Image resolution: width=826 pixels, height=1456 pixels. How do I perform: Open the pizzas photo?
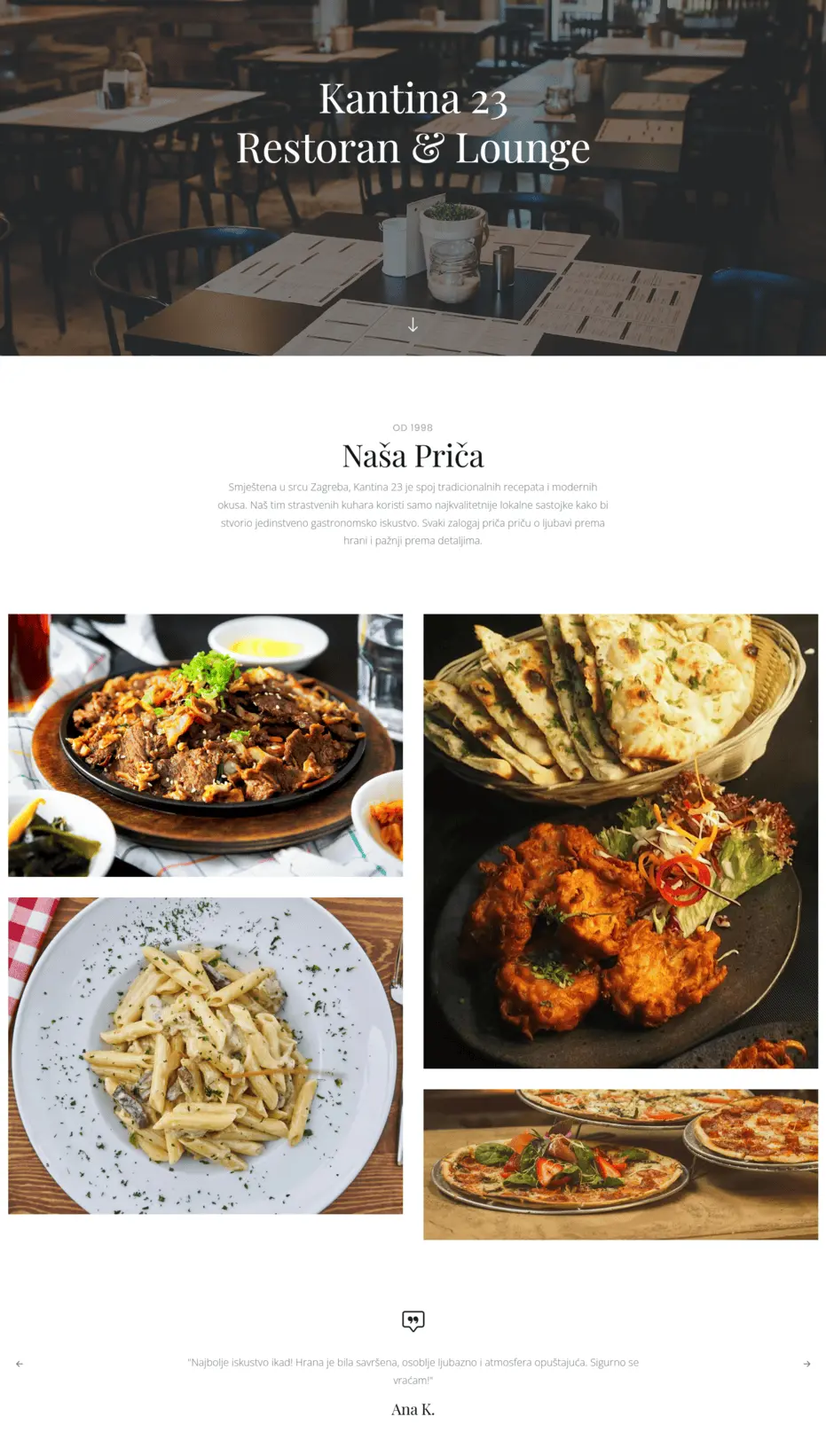pyautogui.click(x=620, y=1163)
